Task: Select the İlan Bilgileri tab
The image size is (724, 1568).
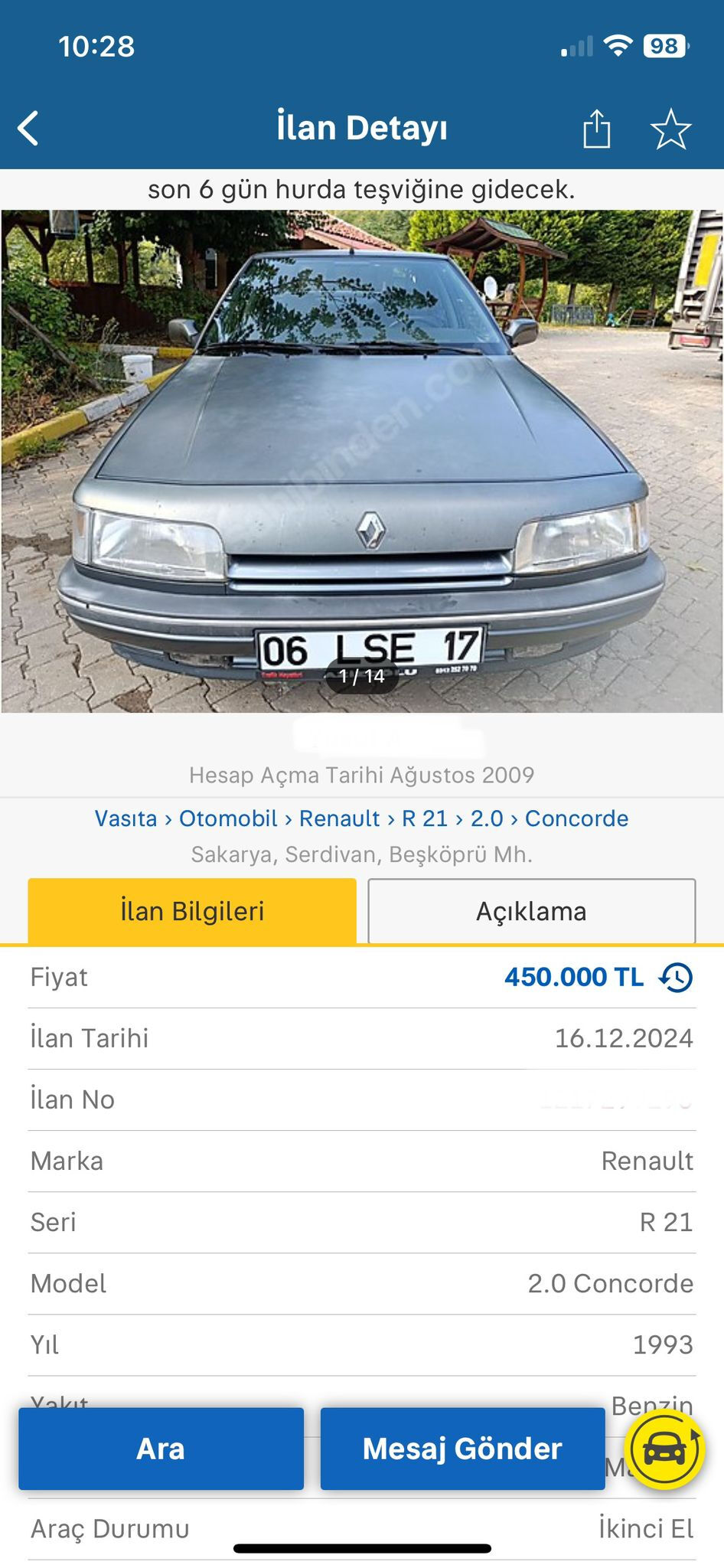Action: pos(191,910)
